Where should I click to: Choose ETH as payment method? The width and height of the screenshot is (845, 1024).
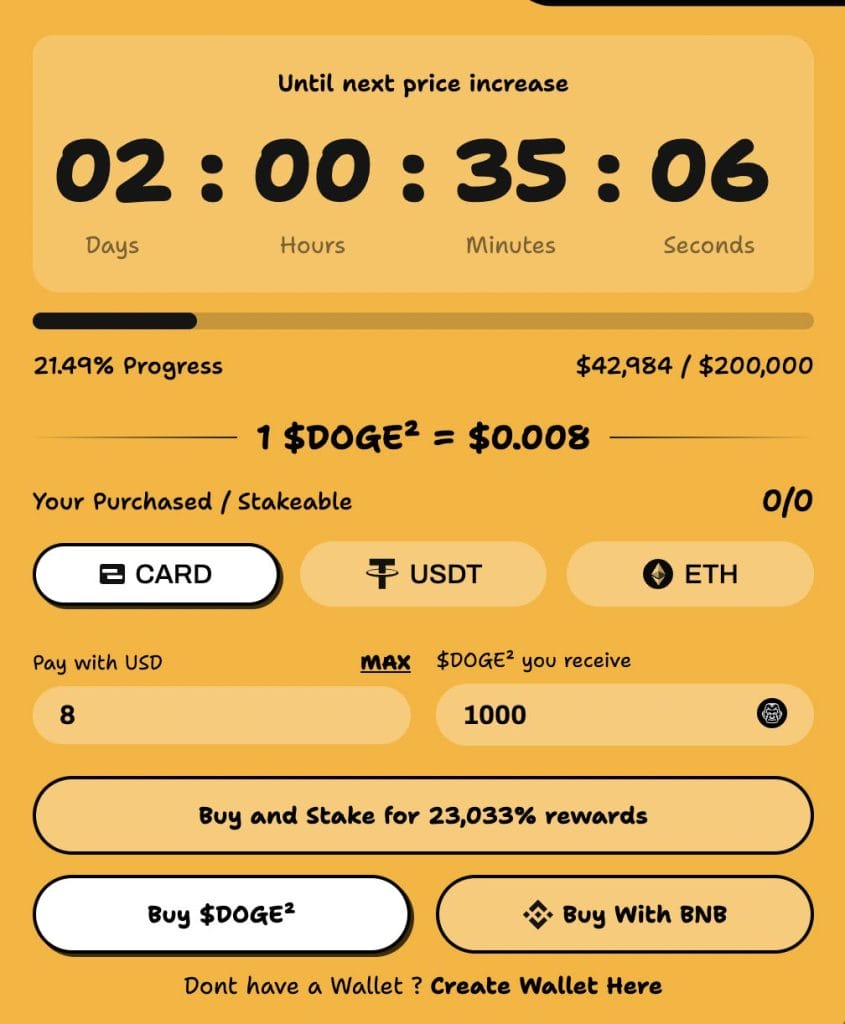tap(690, 574)
